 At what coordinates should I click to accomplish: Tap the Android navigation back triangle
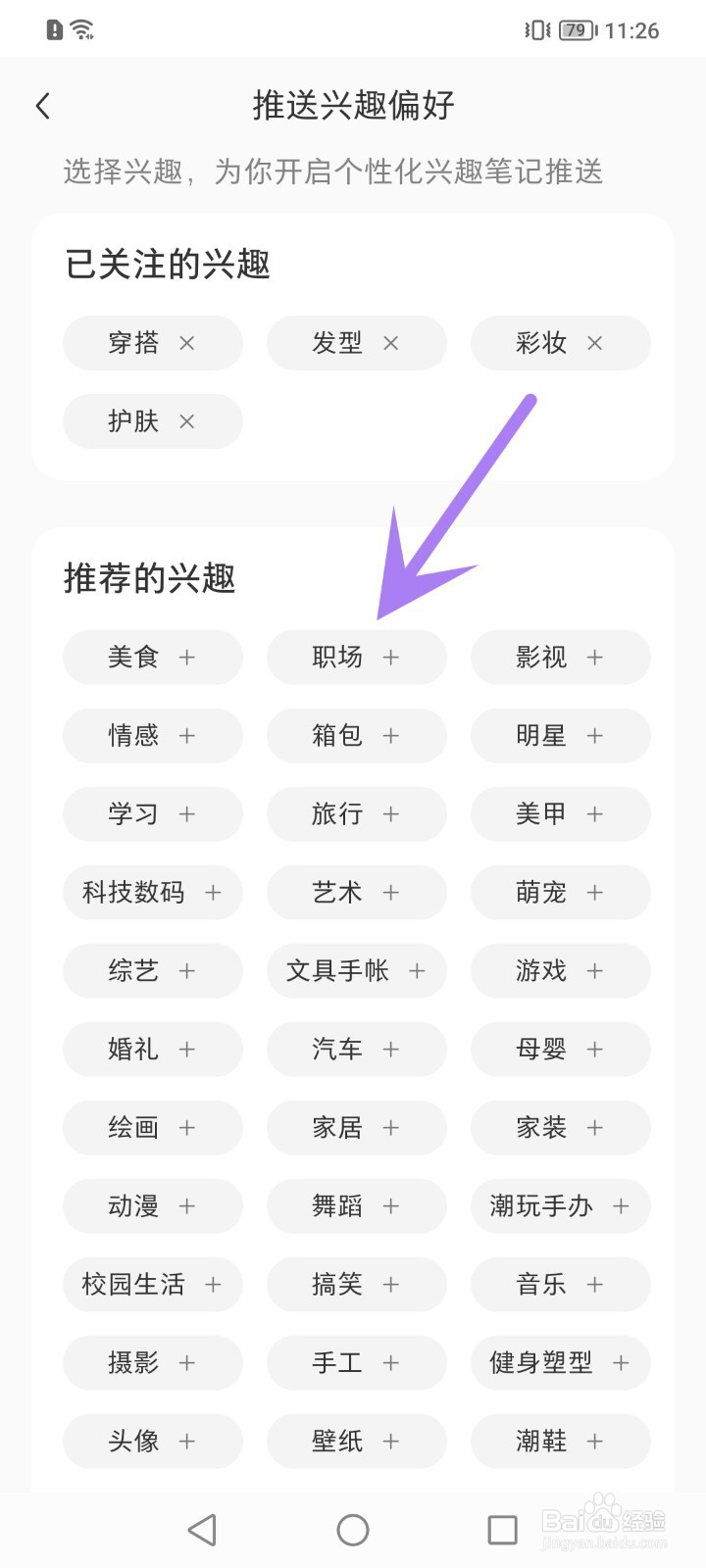(203, 1528)
